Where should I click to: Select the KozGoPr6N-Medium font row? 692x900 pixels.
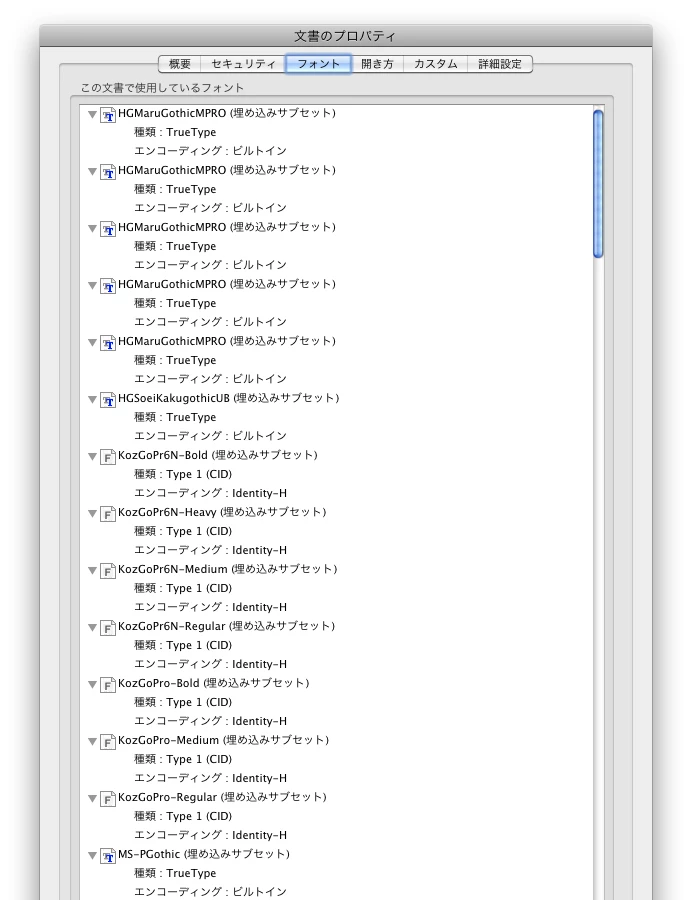coord(223,569)
